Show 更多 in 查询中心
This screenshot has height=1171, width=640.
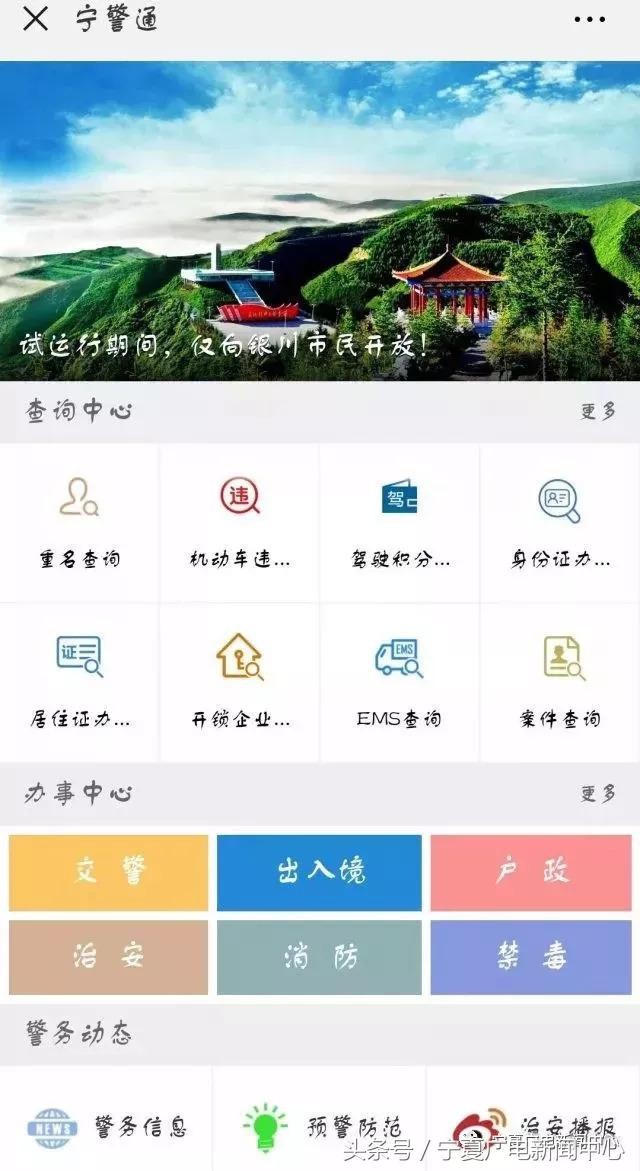tap(598, 411)
